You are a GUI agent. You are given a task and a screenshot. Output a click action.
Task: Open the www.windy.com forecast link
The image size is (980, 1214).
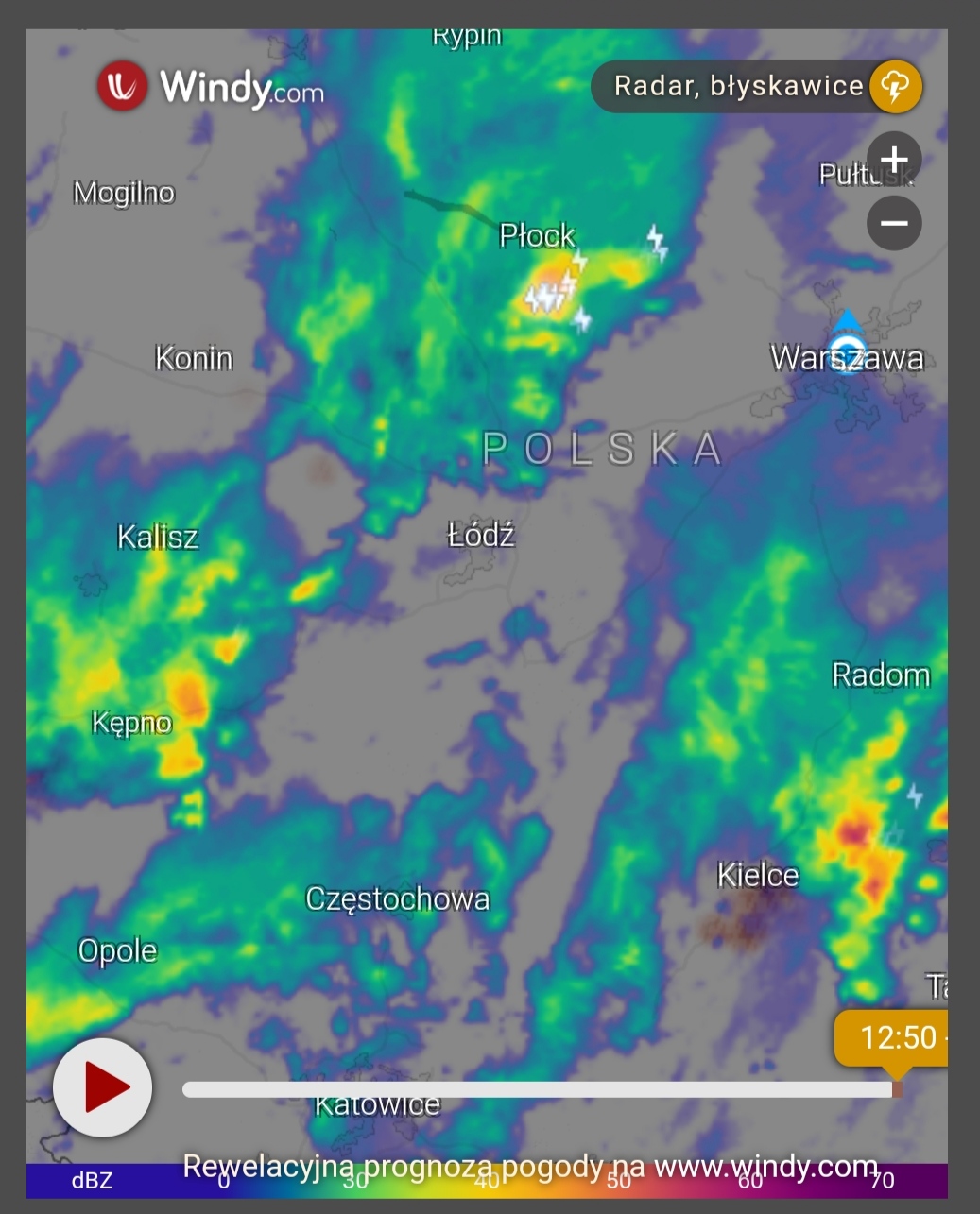point(765,1167)
